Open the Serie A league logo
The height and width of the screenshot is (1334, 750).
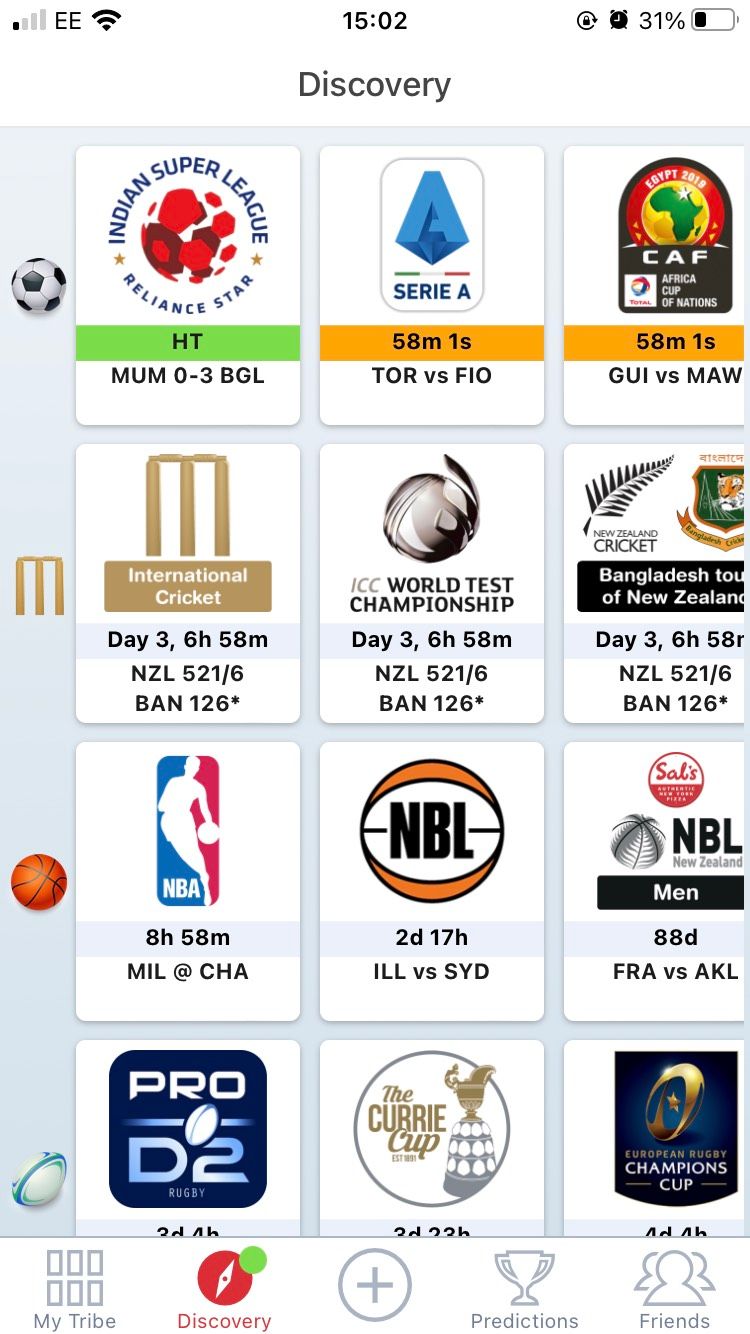point(431,232)
